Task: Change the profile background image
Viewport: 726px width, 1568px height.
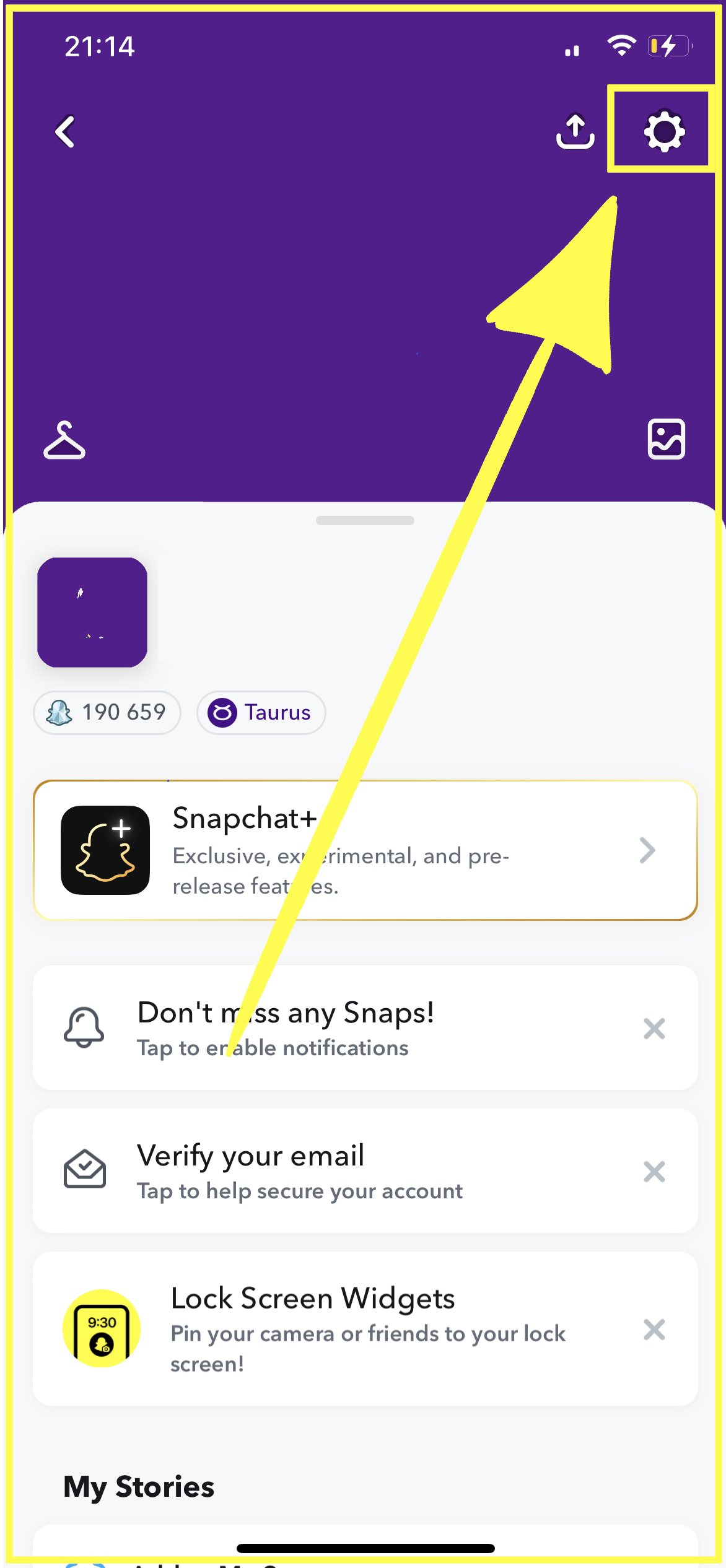Action: (x=667, y=439)
